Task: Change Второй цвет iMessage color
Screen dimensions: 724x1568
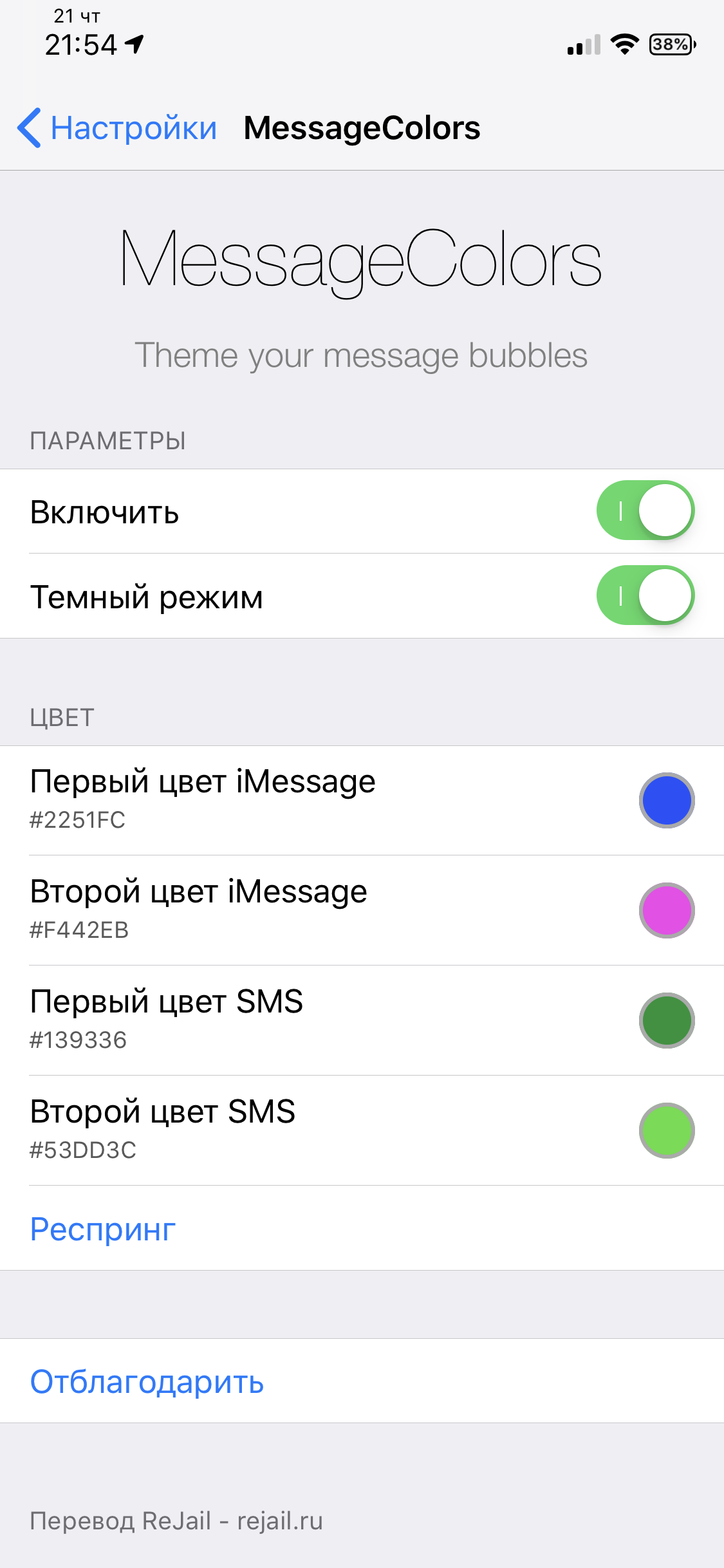Action: point(362,910)
